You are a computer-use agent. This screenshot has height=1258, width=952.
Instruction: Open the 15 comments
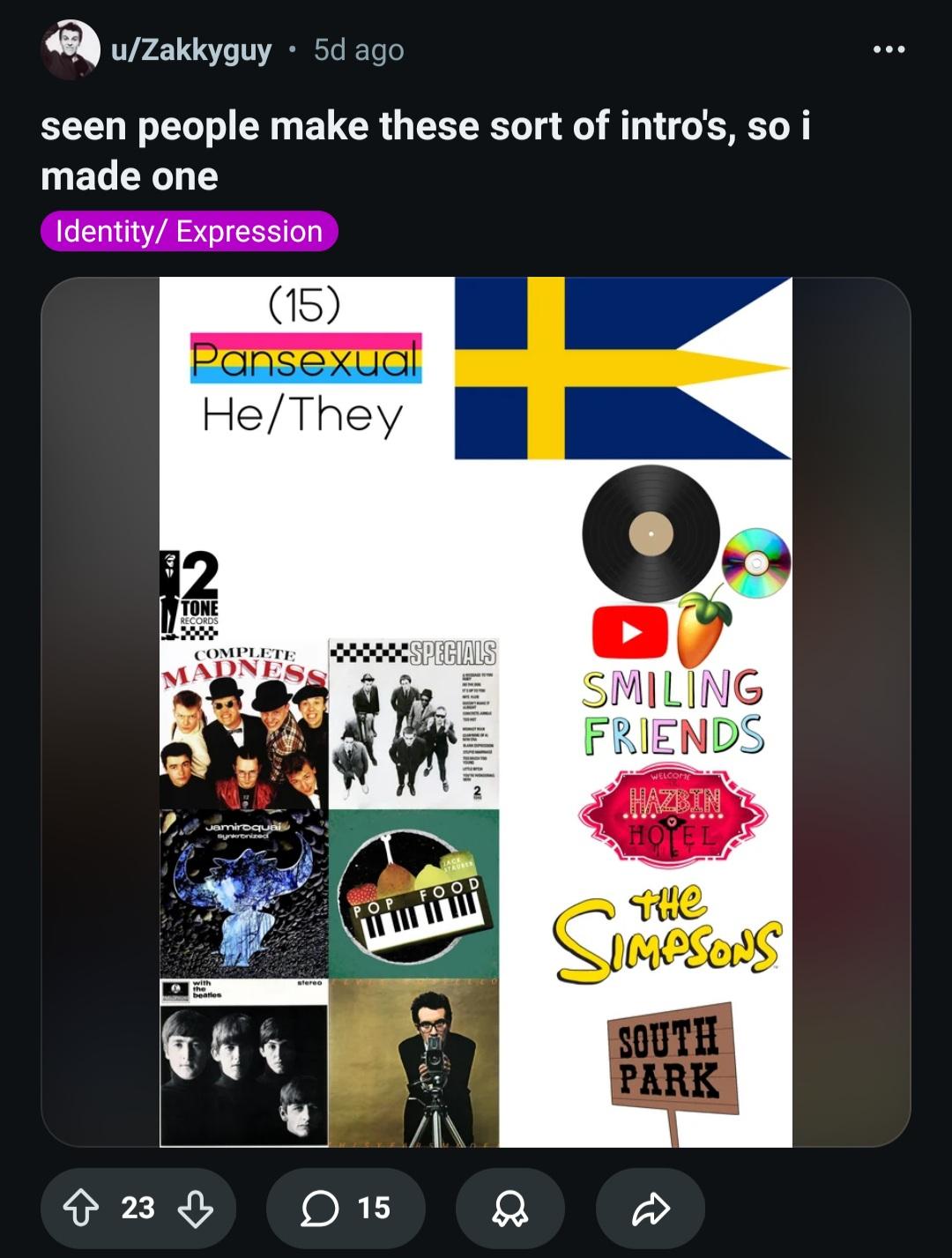[346, 1208]
